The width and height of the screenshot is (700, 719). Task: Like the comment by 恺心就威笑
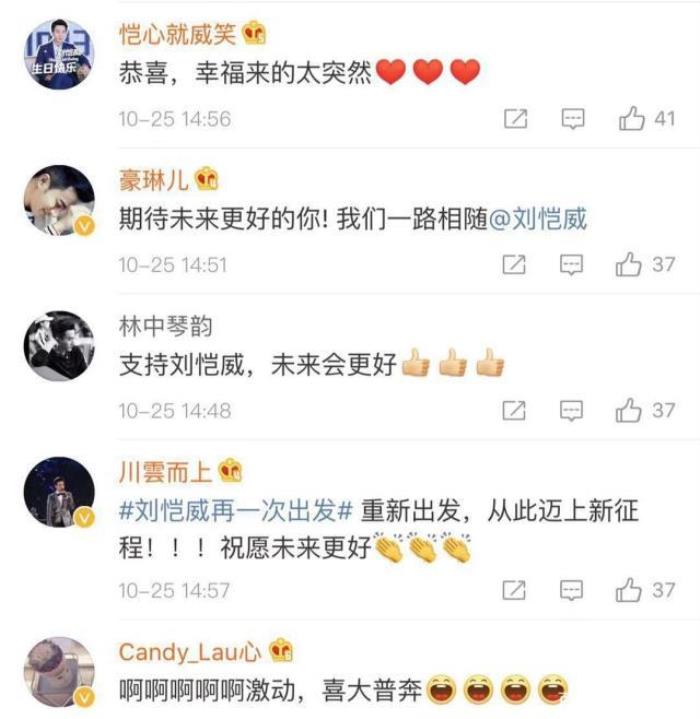click(631, 119)
